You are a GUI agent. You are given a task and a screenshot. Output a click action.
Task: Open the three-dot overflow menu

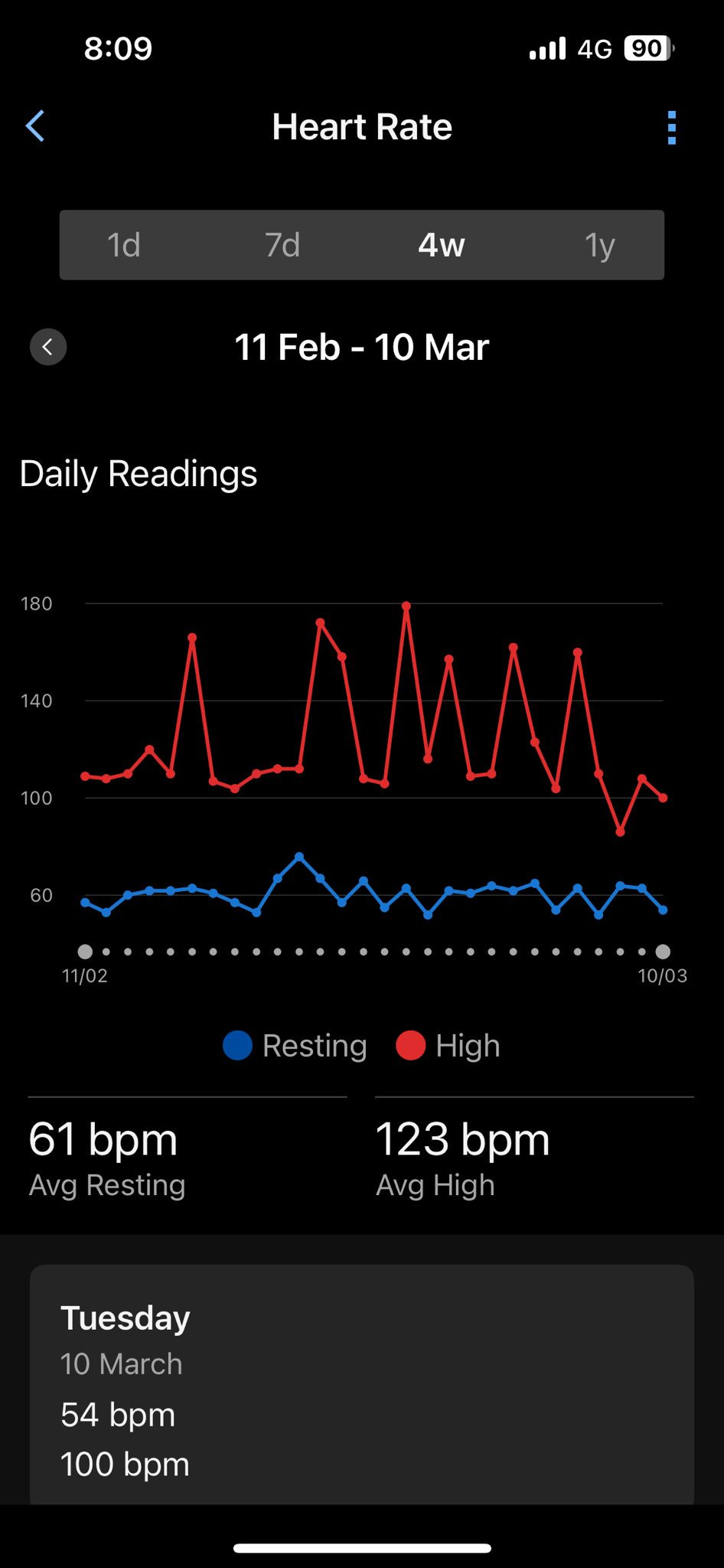[672, 127]
